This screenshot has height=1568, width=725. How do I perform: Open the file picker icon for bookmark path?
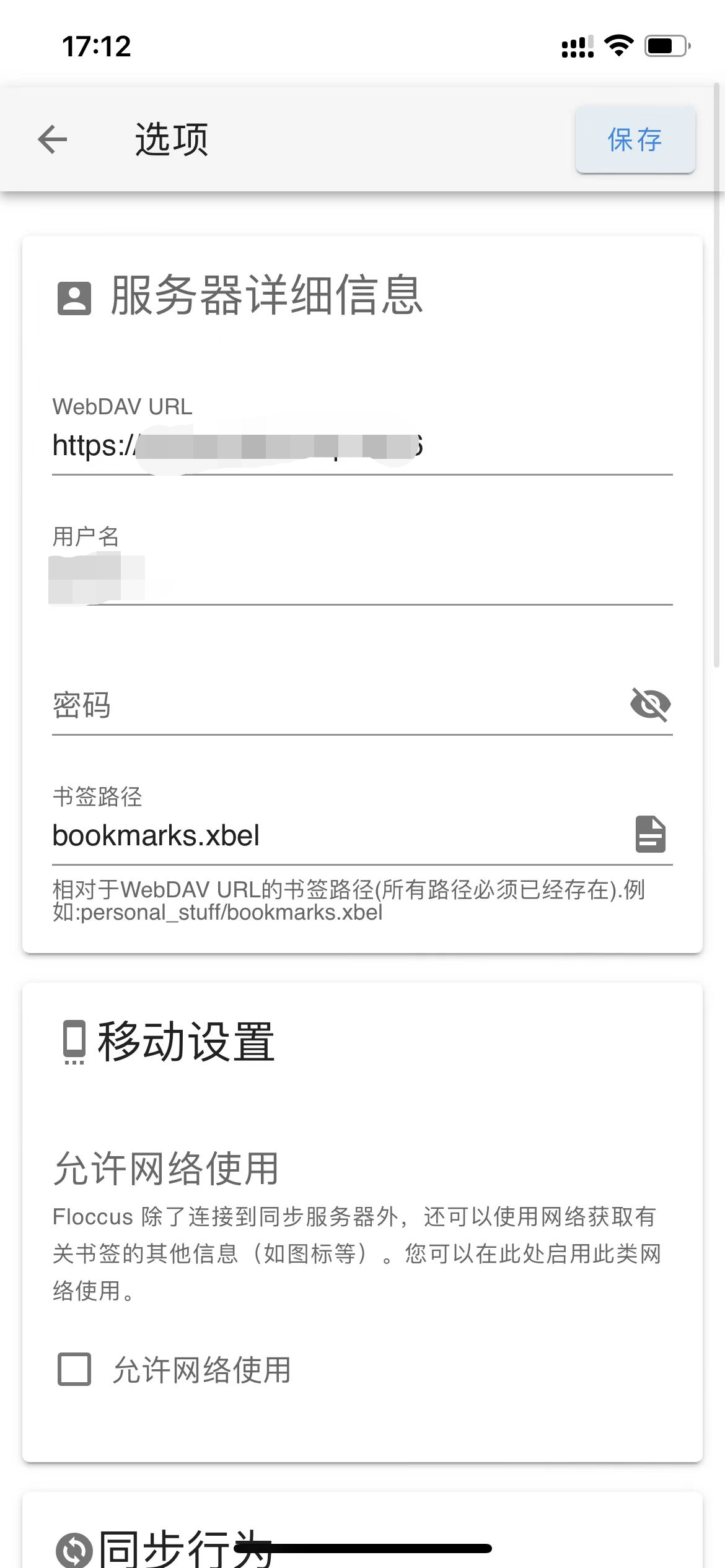[x=651, y=834]
